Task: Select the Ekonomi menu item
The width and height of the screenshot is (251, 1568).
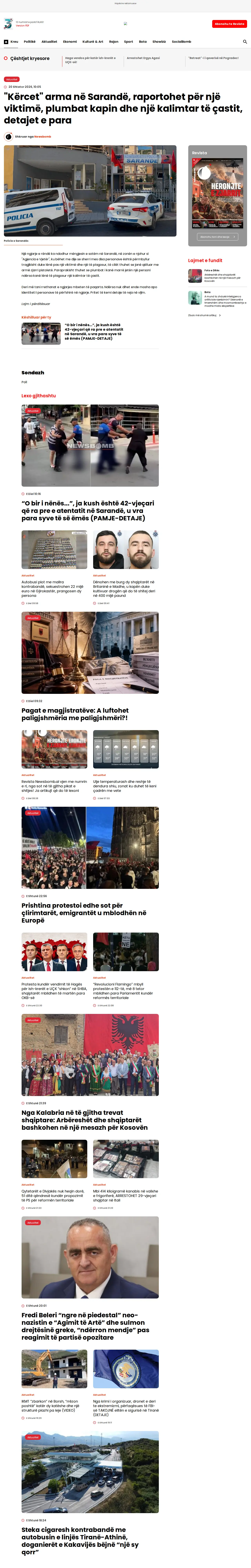Action: point(70,42)
